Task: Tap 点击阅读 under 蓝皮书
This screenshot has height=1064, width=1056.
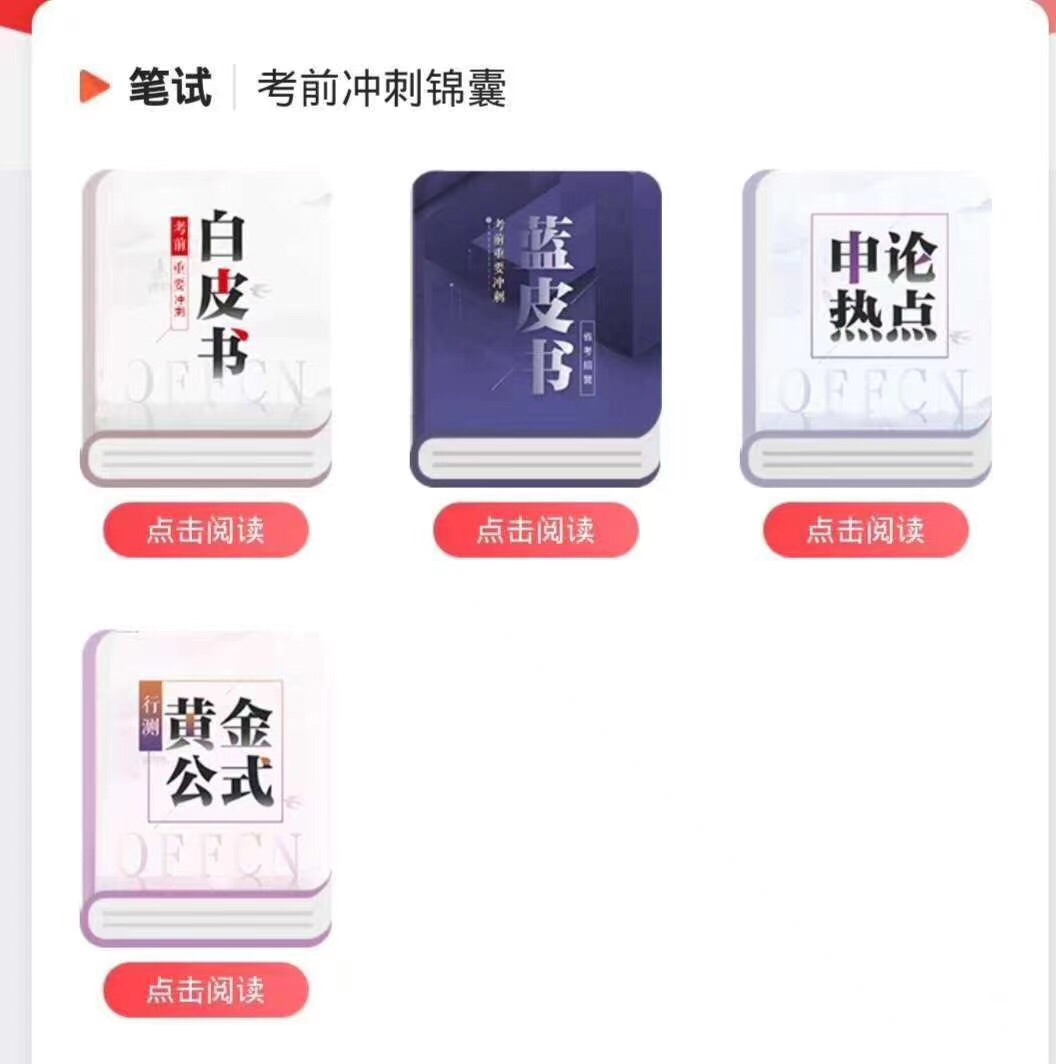Action: (535, 530)
